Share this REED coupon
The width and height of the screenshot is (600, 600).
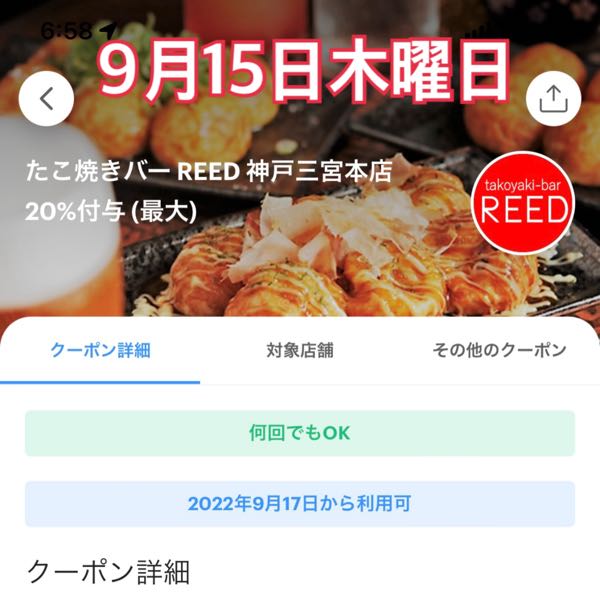click(553, 98)
